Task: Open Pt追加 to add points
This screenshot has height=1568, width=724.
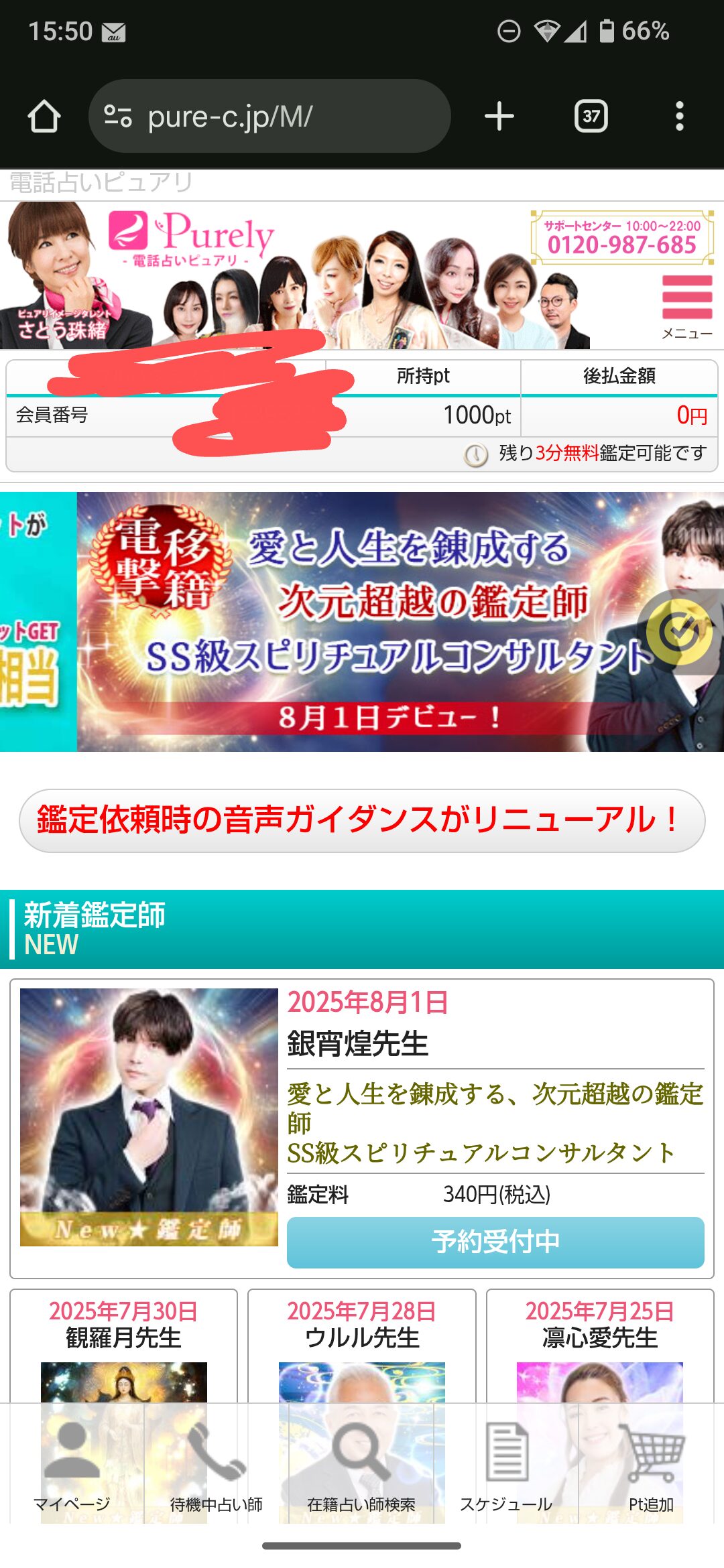Action: (651, 1465)
